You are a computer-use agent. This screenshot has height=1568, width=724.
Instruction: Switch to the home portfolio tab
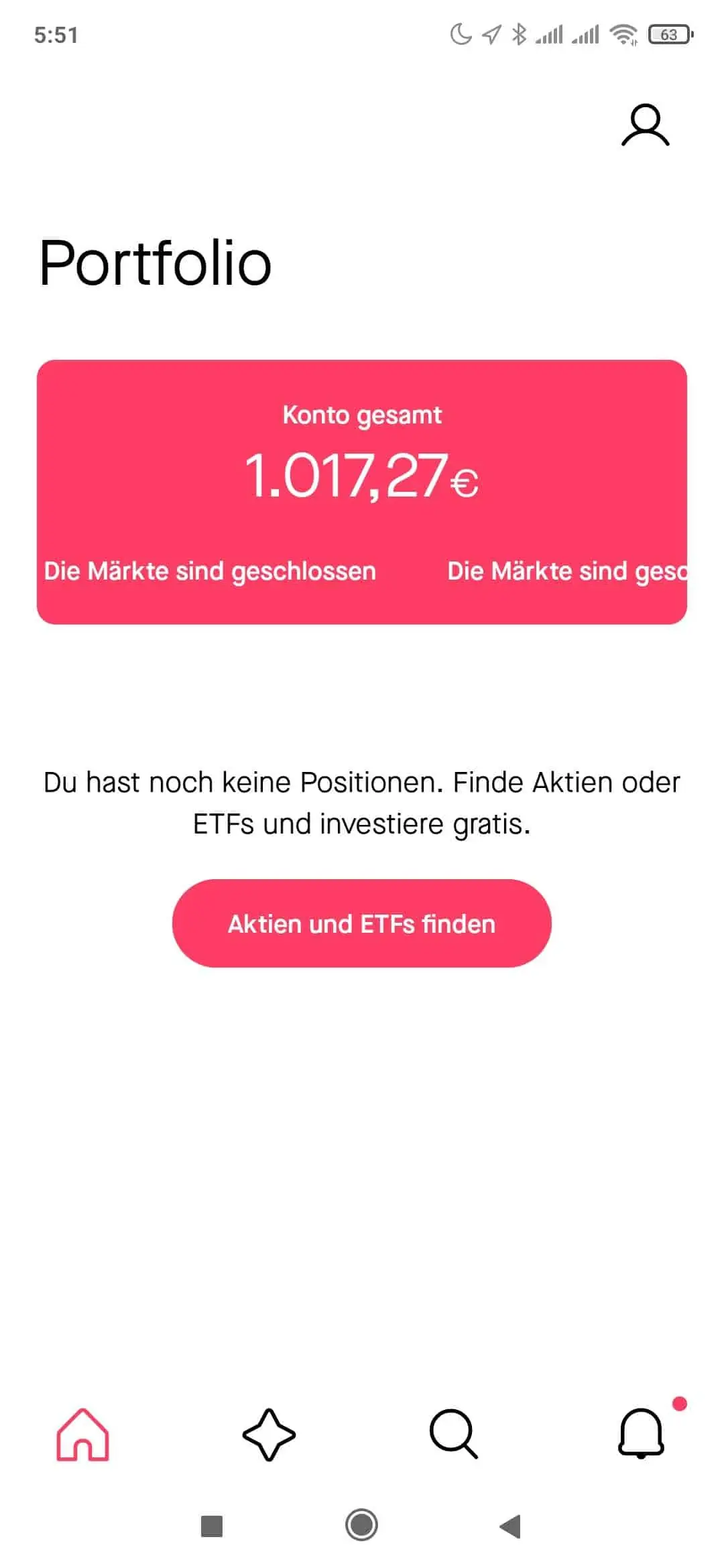(x=82, y=1434)
